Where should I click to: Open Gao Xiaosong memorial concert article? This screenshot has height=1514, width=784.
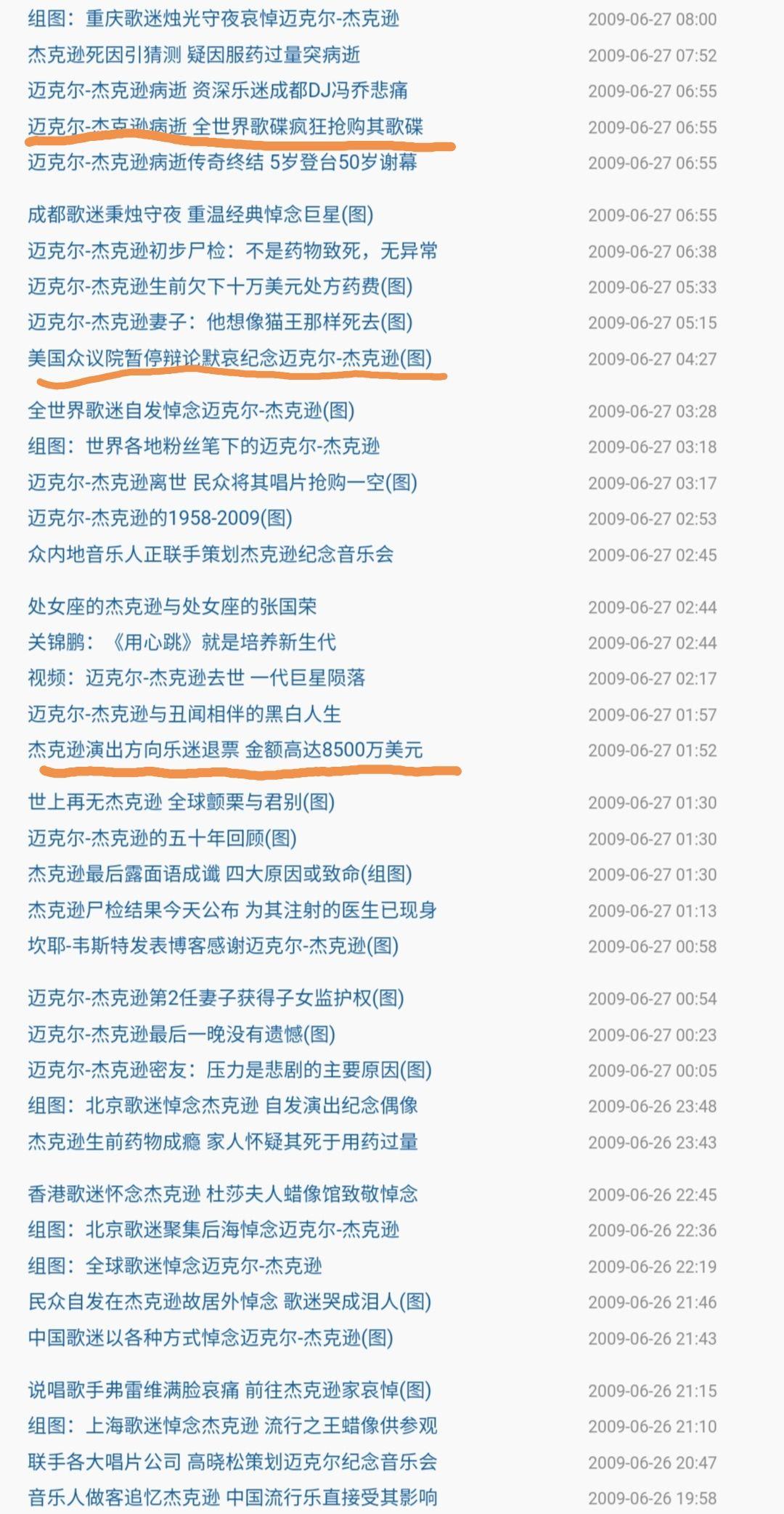coord(232,1462)
